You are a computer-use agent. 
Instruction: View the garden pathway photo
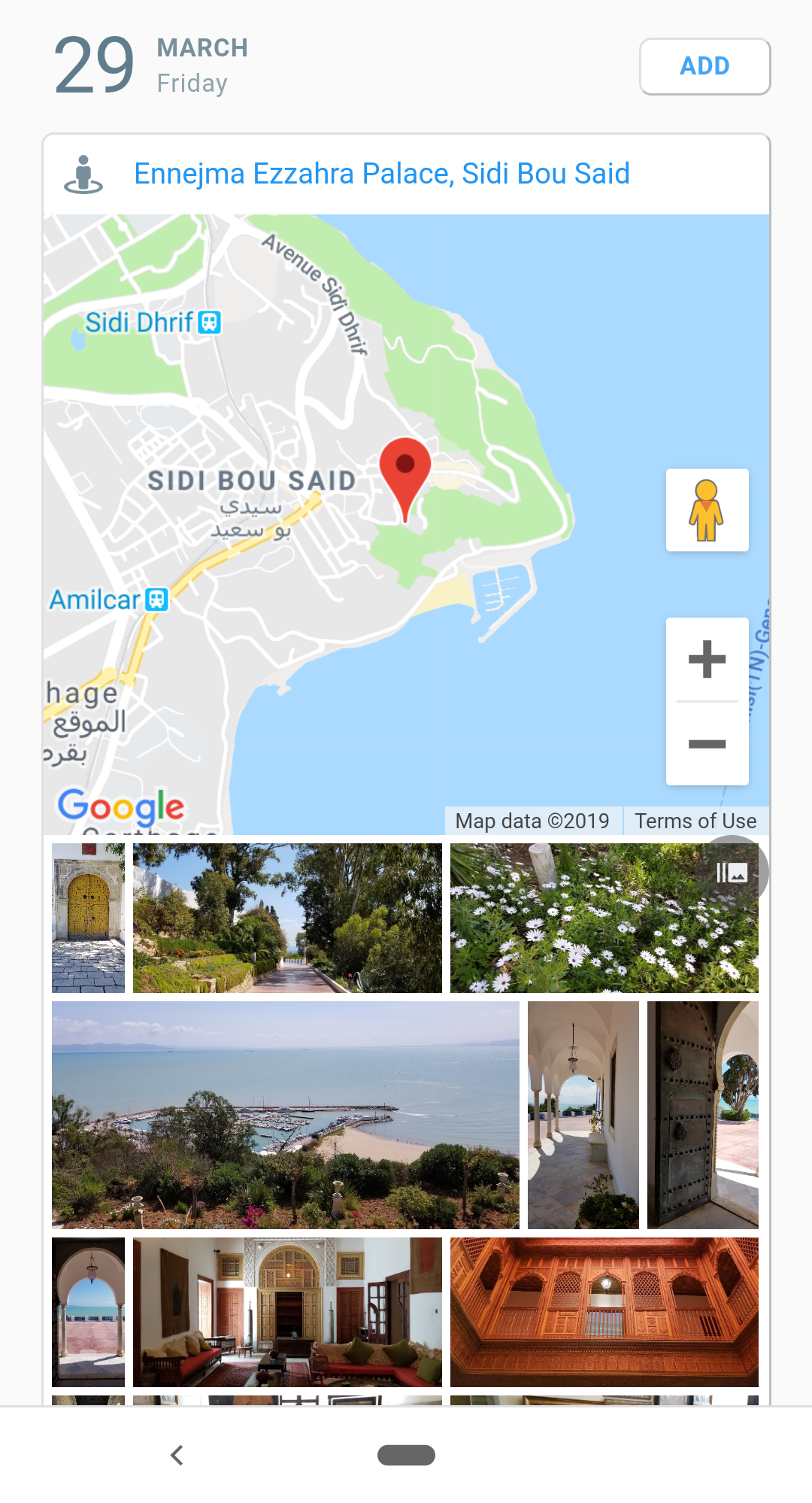(287, 916)
